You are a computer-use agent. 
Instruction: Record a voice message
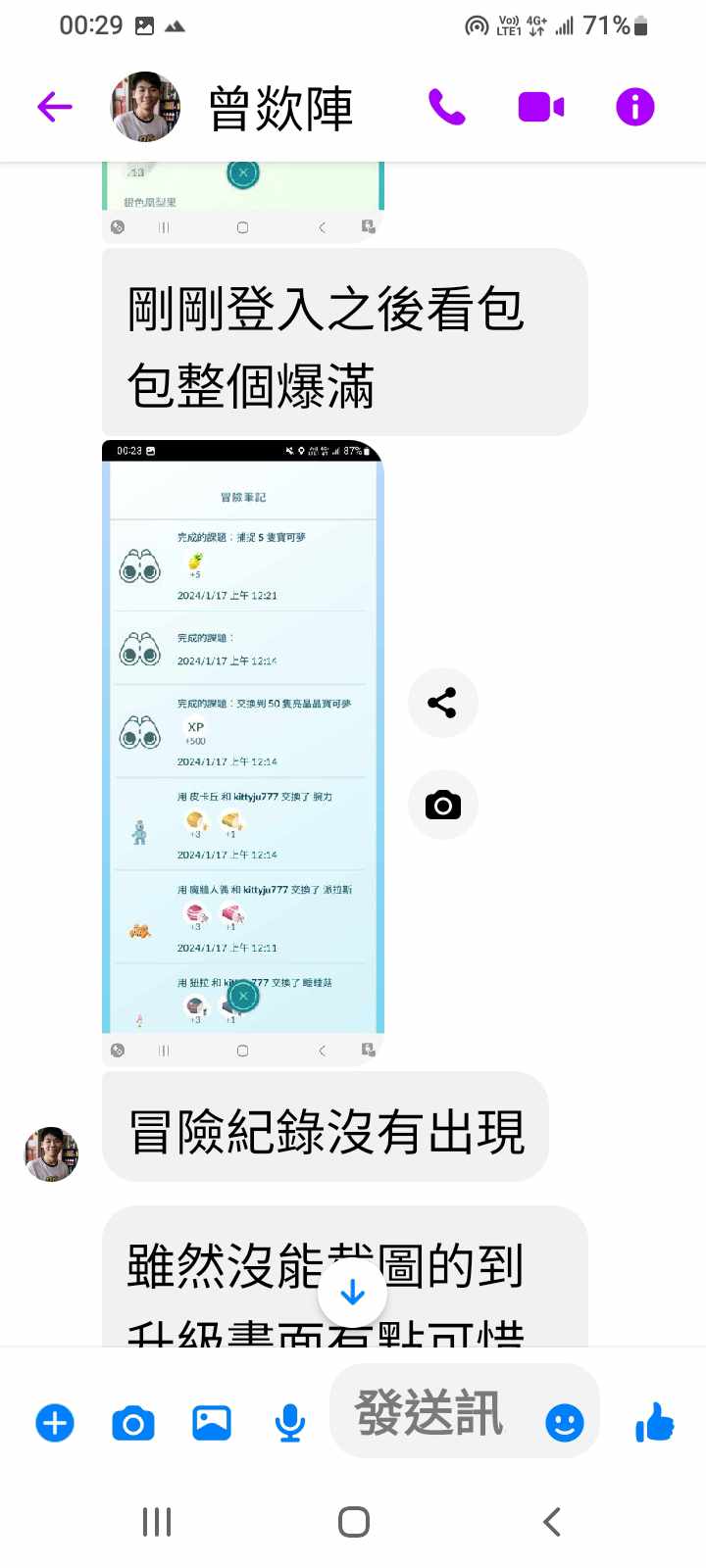[289, 1423]
